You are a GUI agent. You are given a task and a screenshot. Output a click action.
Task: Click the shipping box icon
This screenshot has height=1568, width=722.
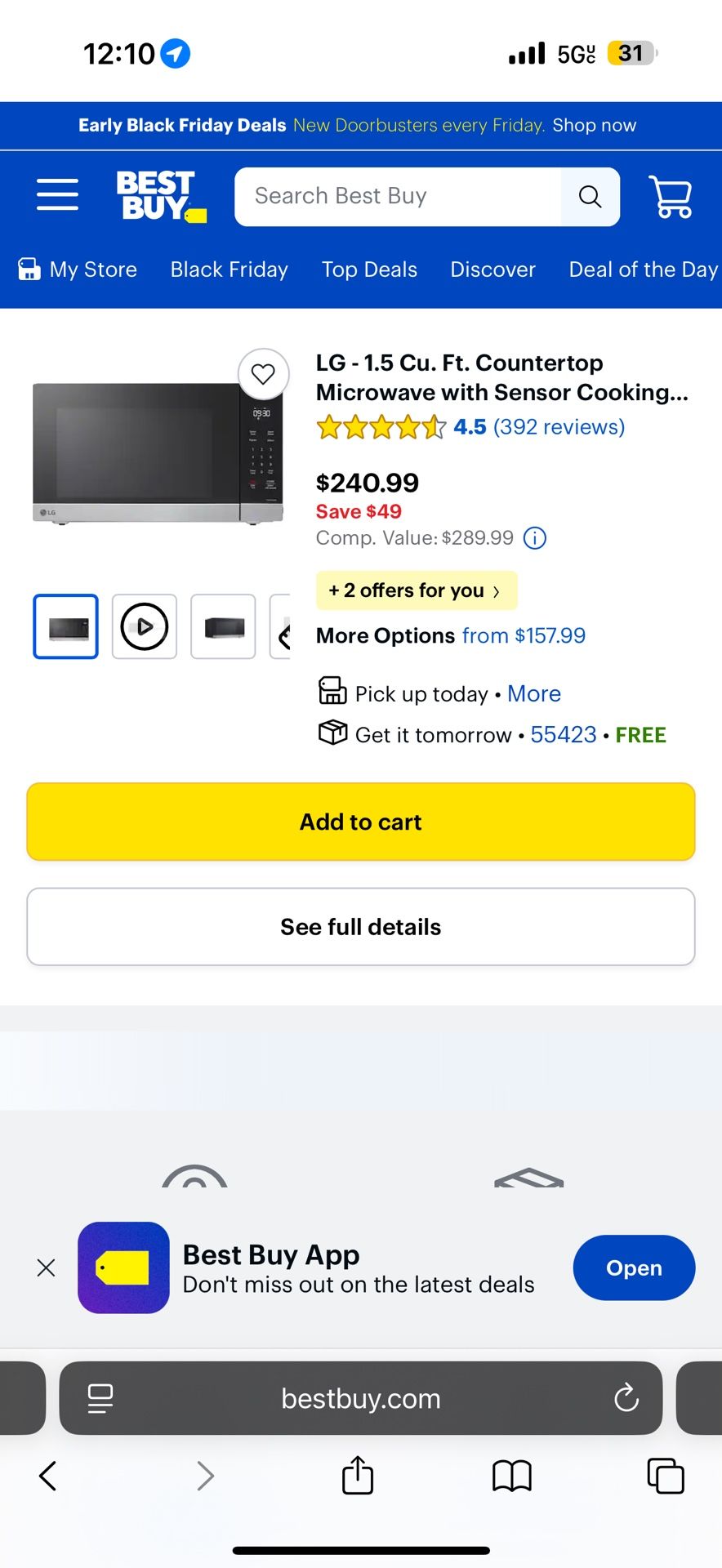click(332, 733)
